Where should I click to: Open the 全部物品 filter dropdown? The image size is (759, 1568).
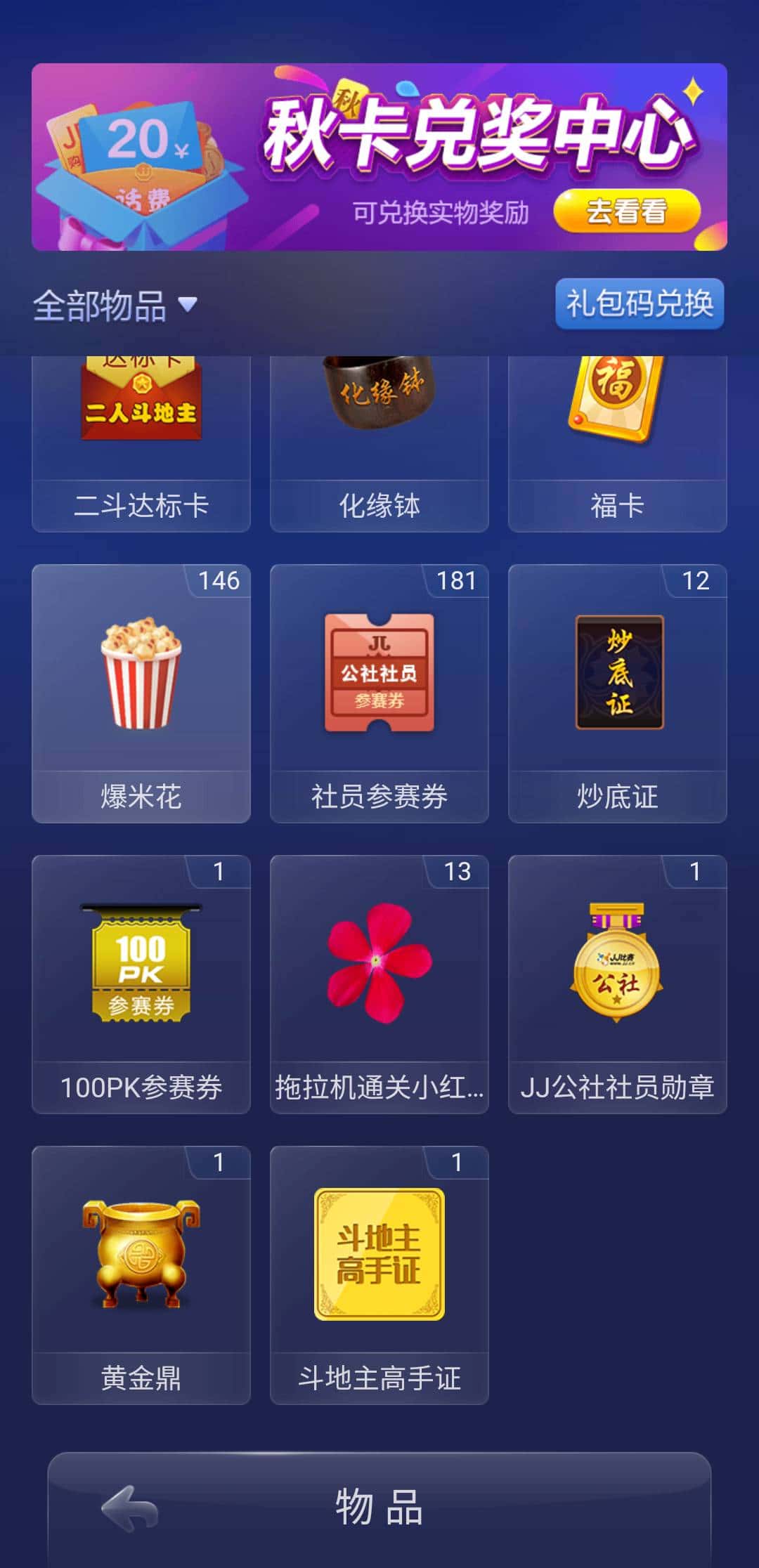pos(102,303)
